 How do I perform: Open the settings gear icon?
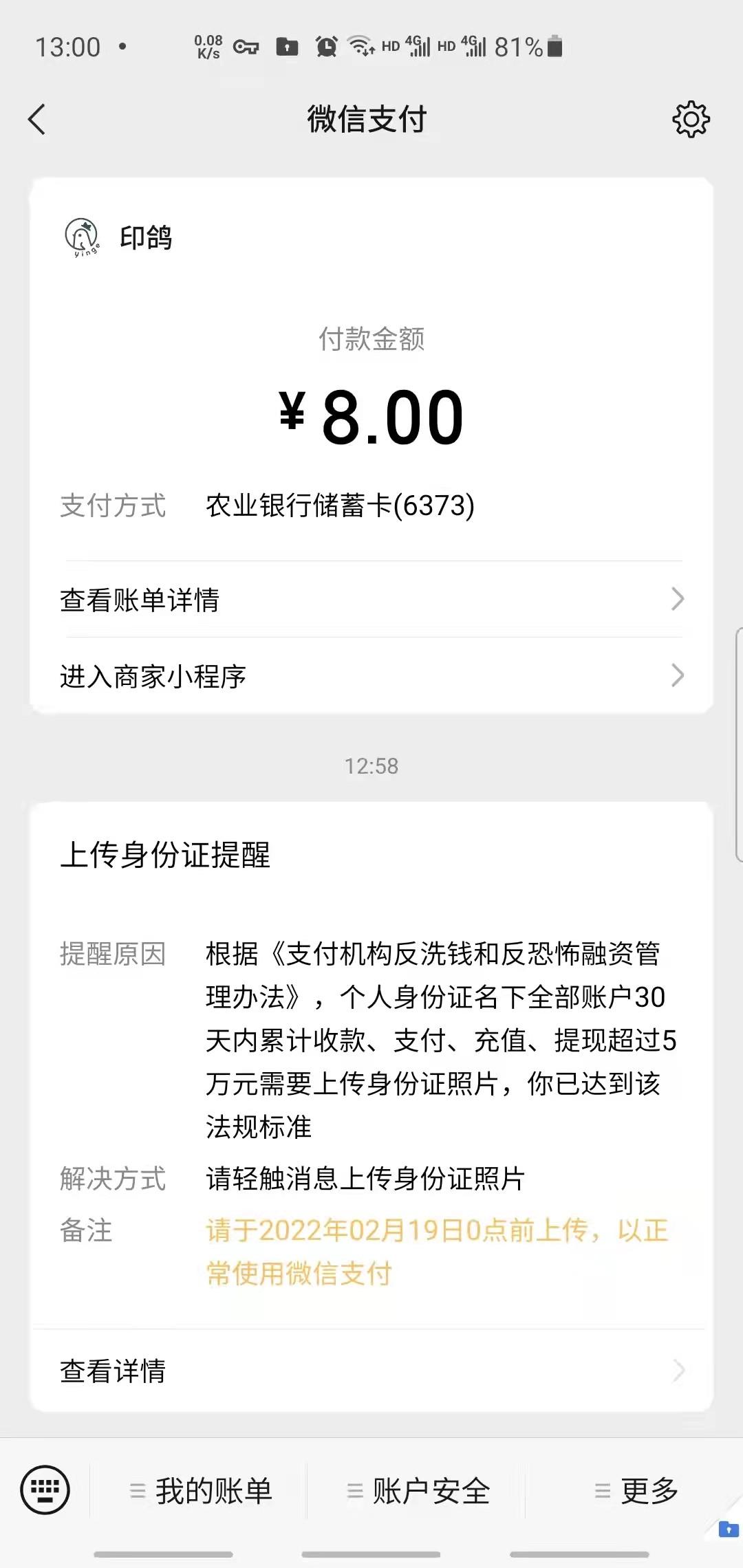pyautogui.click(x=691, y=120)
